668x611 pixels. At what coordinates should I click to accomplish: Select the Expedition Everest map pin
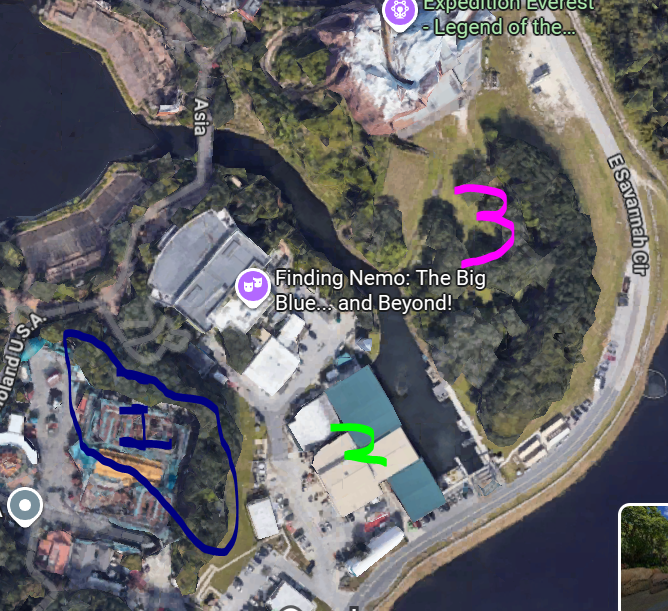(399, 12)
